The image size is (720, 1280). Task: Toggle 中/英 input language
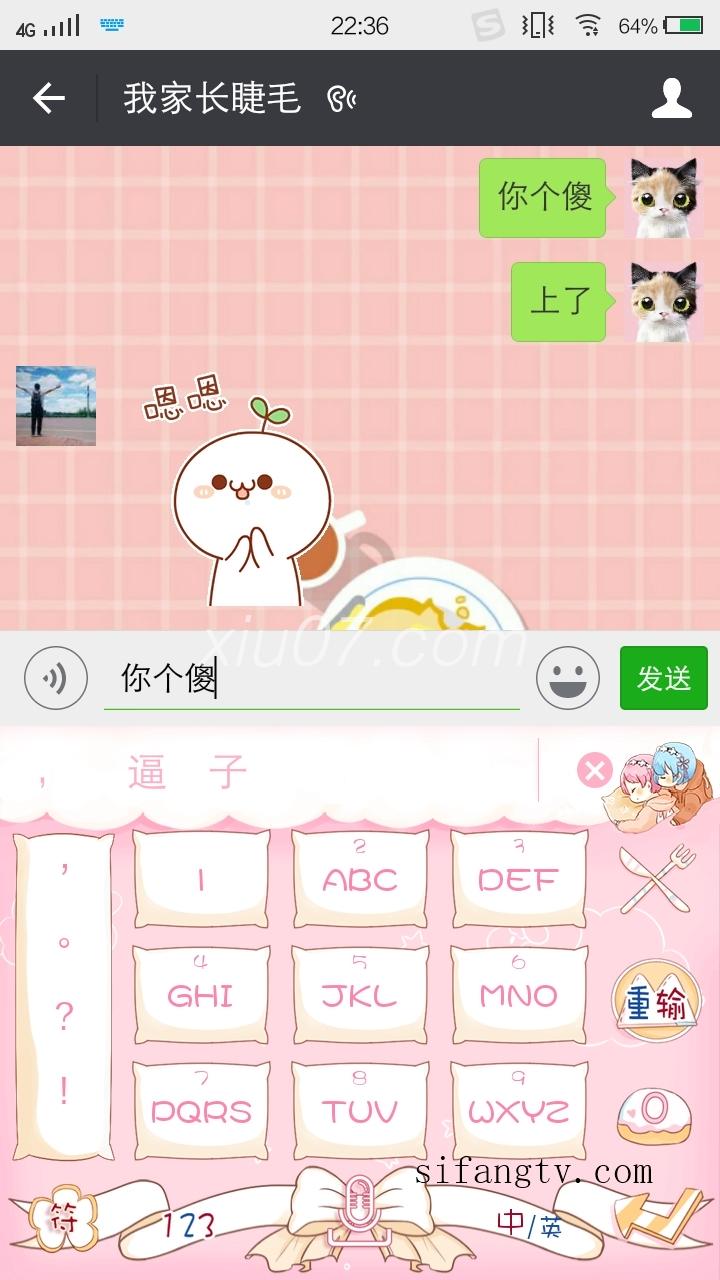click(x=529, y=1224)
